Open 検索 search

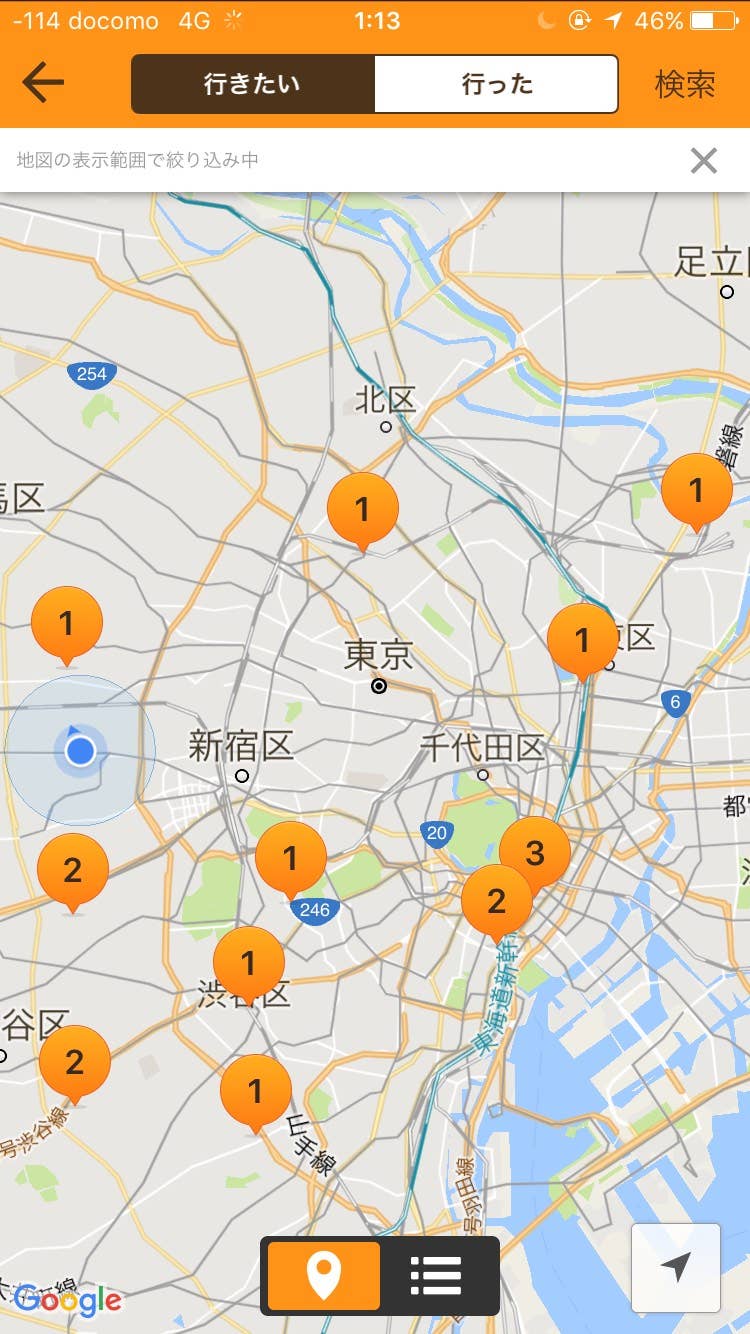685,84
